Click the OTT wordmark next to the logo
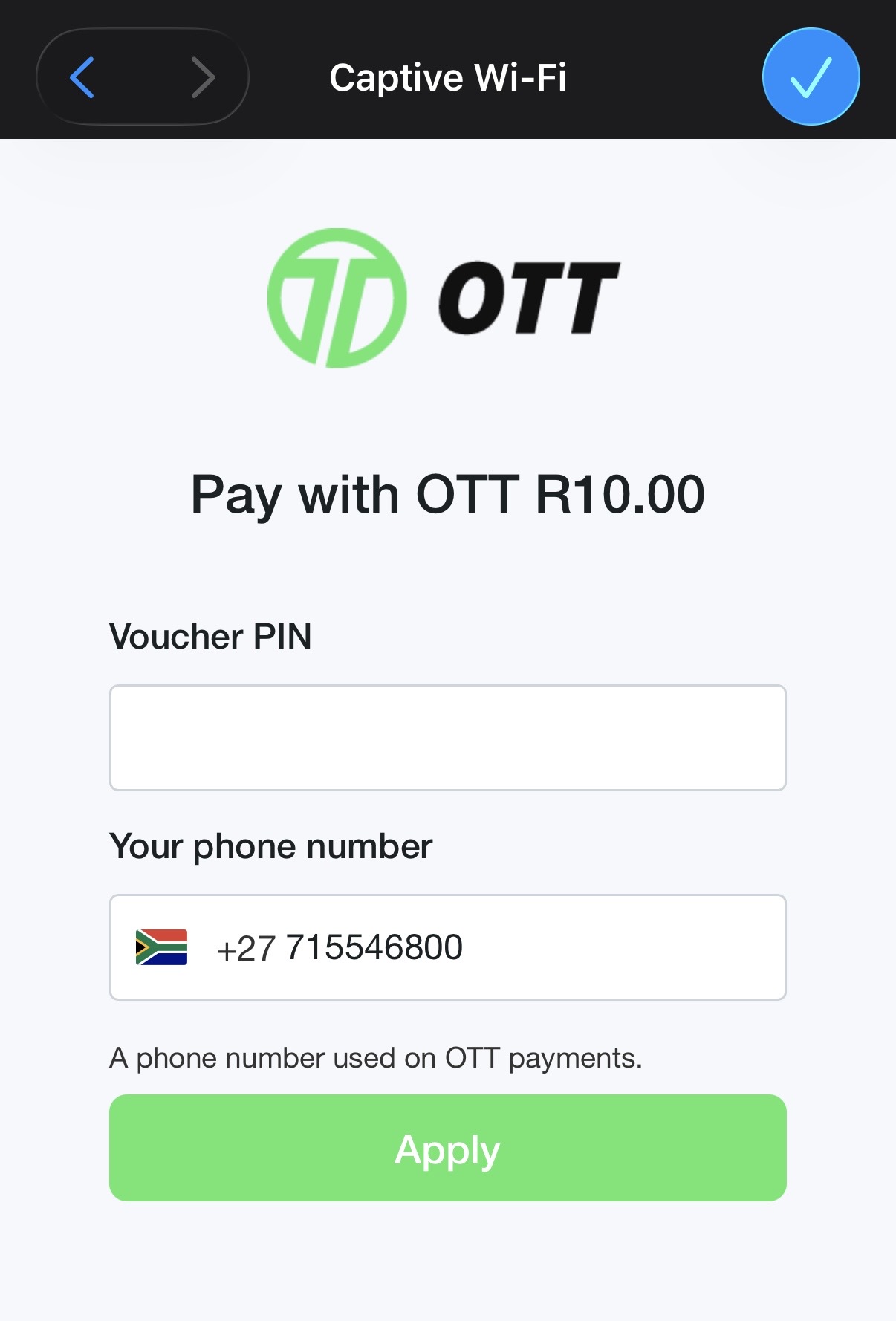This screenshot has height=1321, width=896. [527, 297]
